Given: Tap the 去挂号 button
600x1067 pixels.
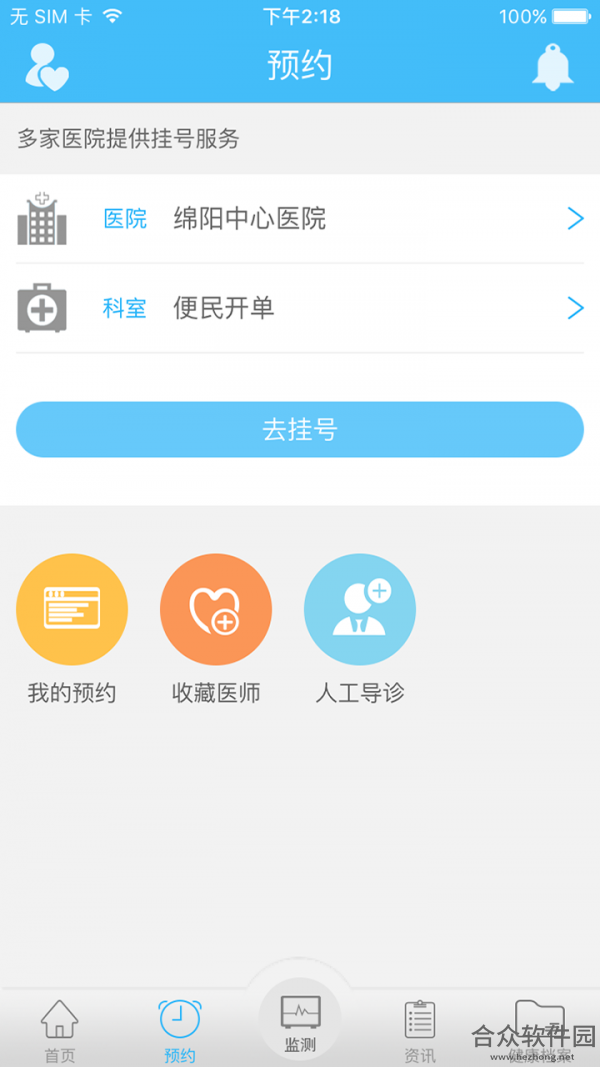Looking at the screenshot, I should click(300, 429).
